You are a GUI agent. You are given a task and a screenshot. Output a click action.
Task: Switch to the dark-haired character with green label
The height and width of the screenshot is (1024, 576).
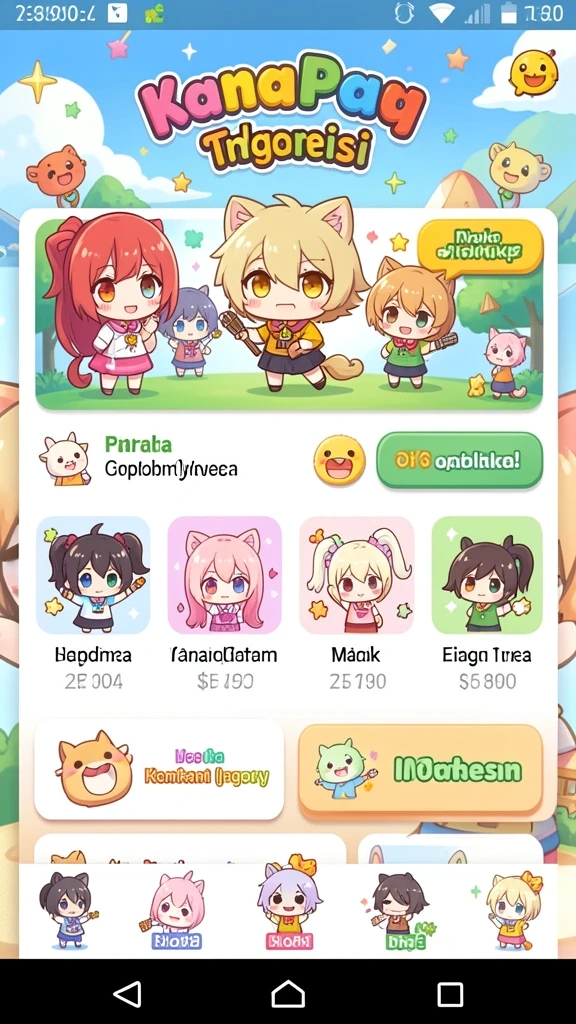(400, 910)
